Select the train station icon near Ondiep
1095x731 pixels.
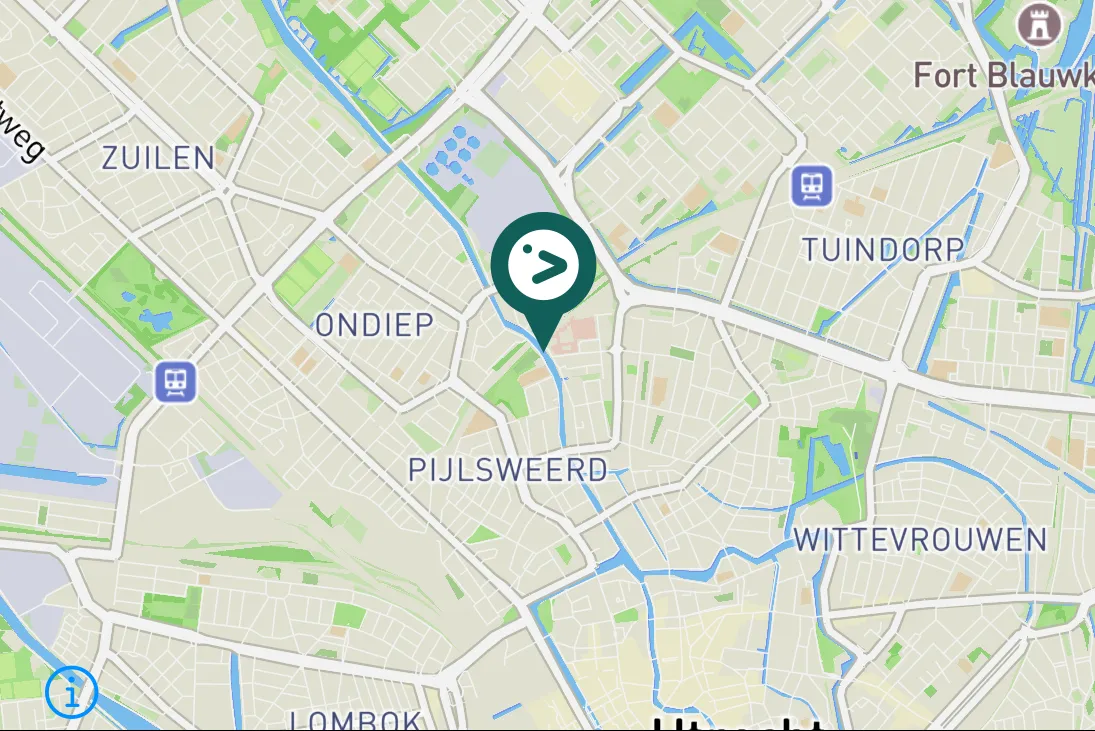[176, 381]
